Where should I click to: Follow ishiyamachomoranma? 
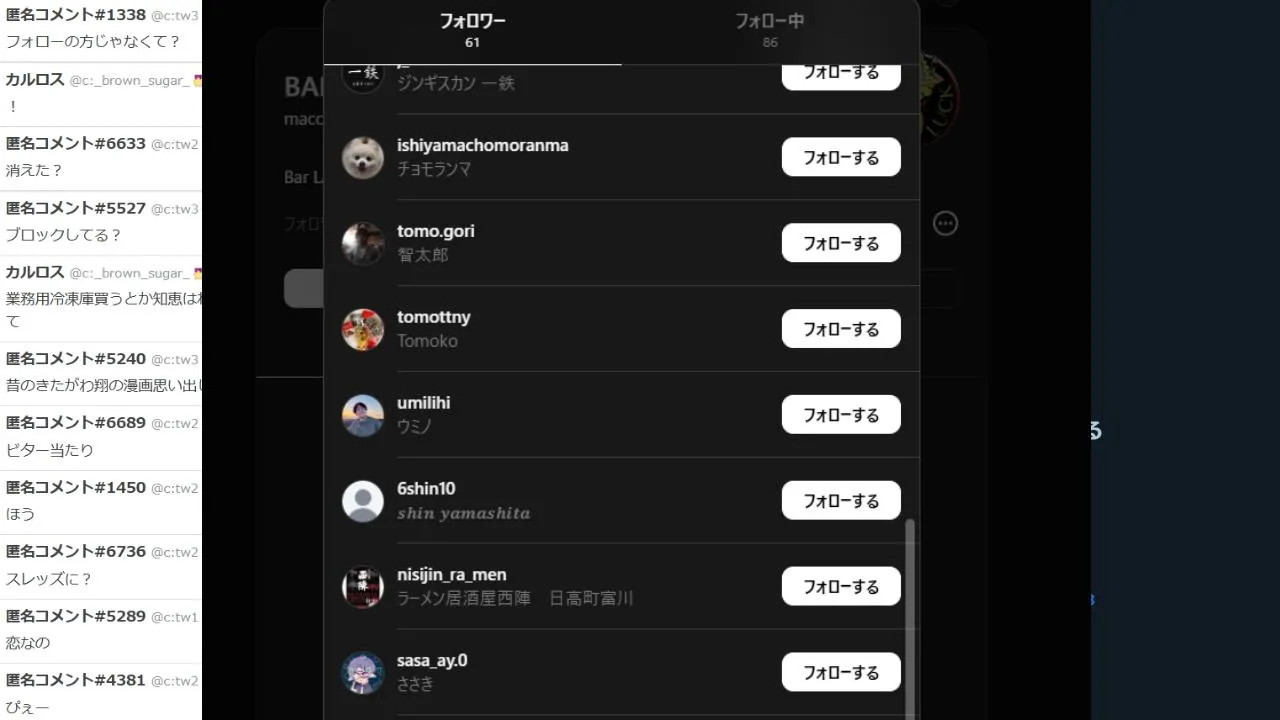840,157
